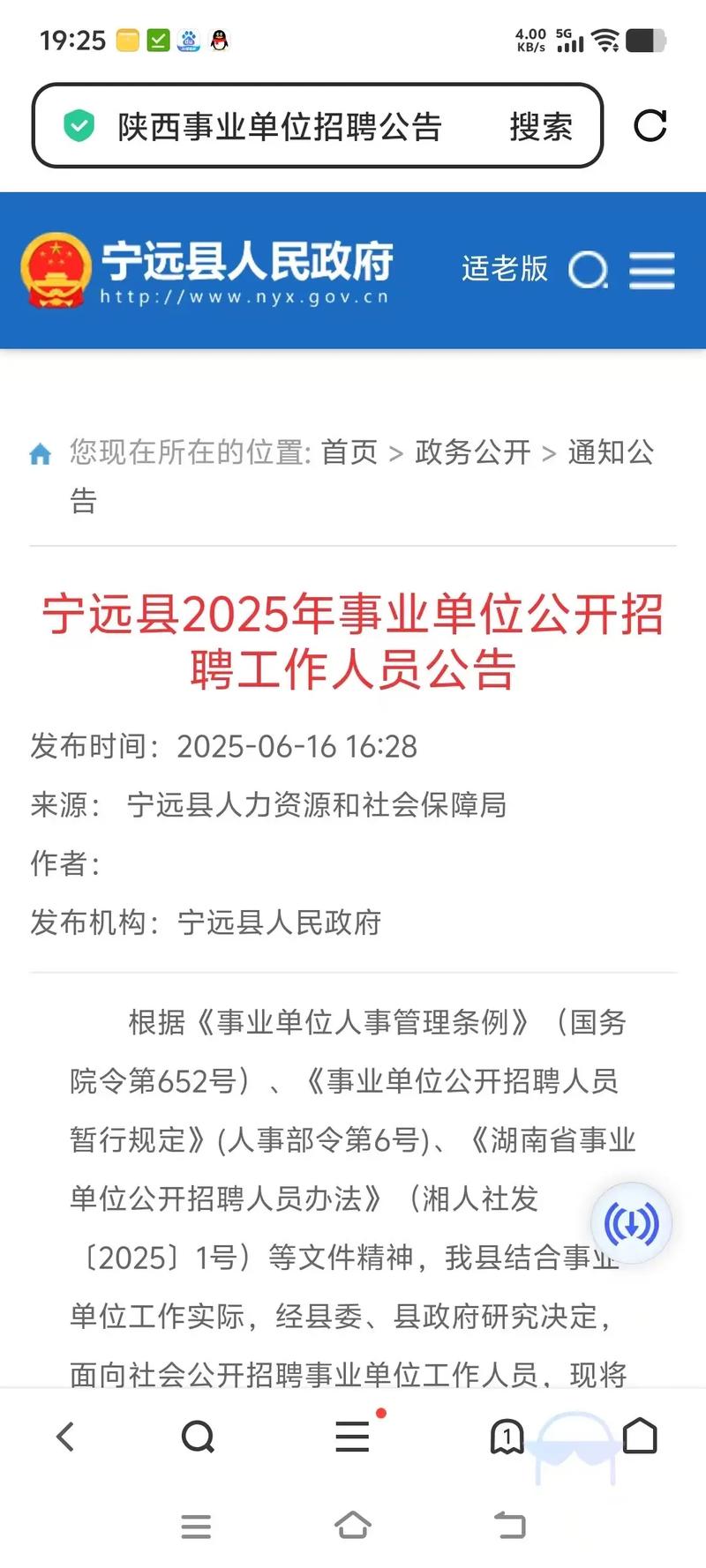This screenshot has width=706, height=1568.
Task: Switch to 适老版 elderly-friendly mode
Action: pyautogui.click(x=506, y=269)
